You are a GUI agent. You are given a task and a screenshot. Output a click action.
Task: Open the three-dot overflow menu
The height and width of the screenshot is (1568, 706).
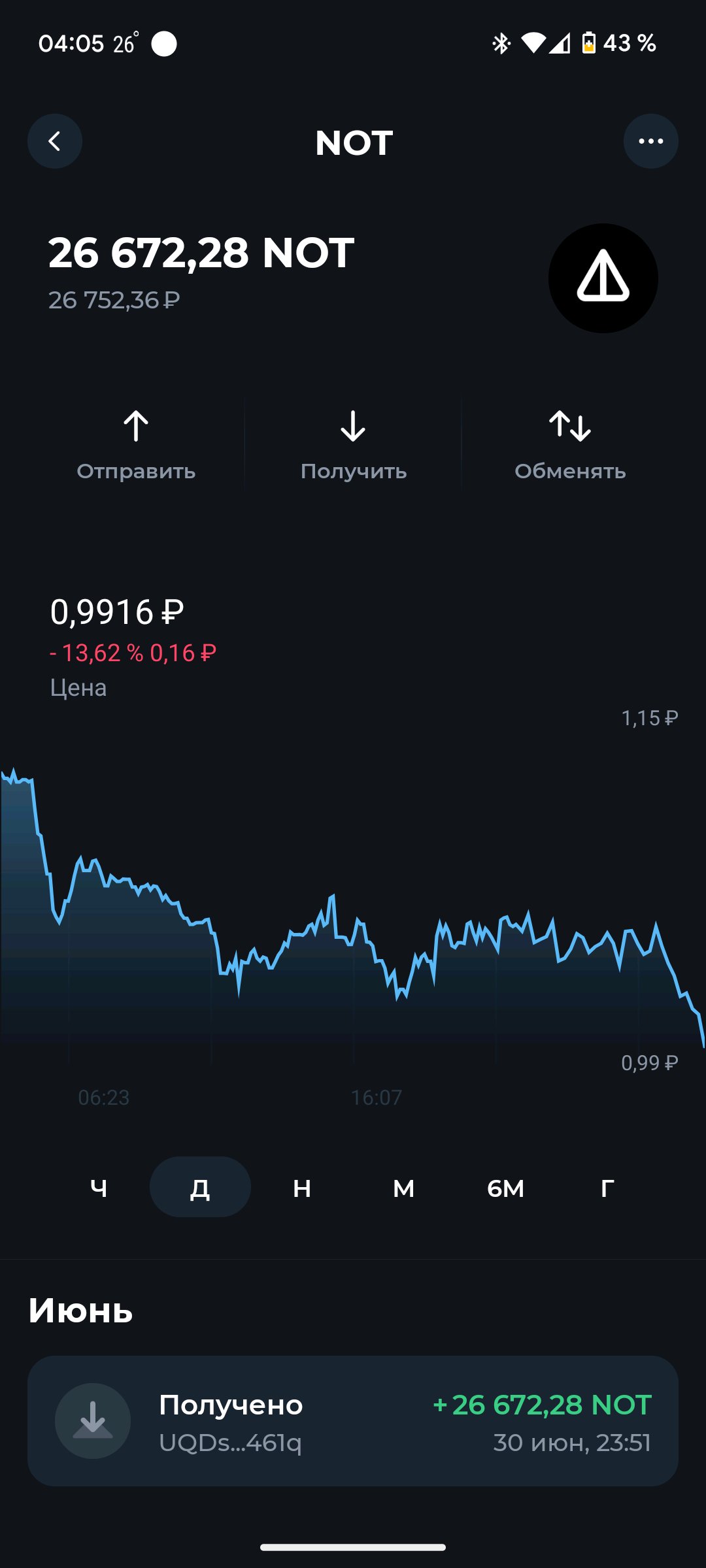650,141
